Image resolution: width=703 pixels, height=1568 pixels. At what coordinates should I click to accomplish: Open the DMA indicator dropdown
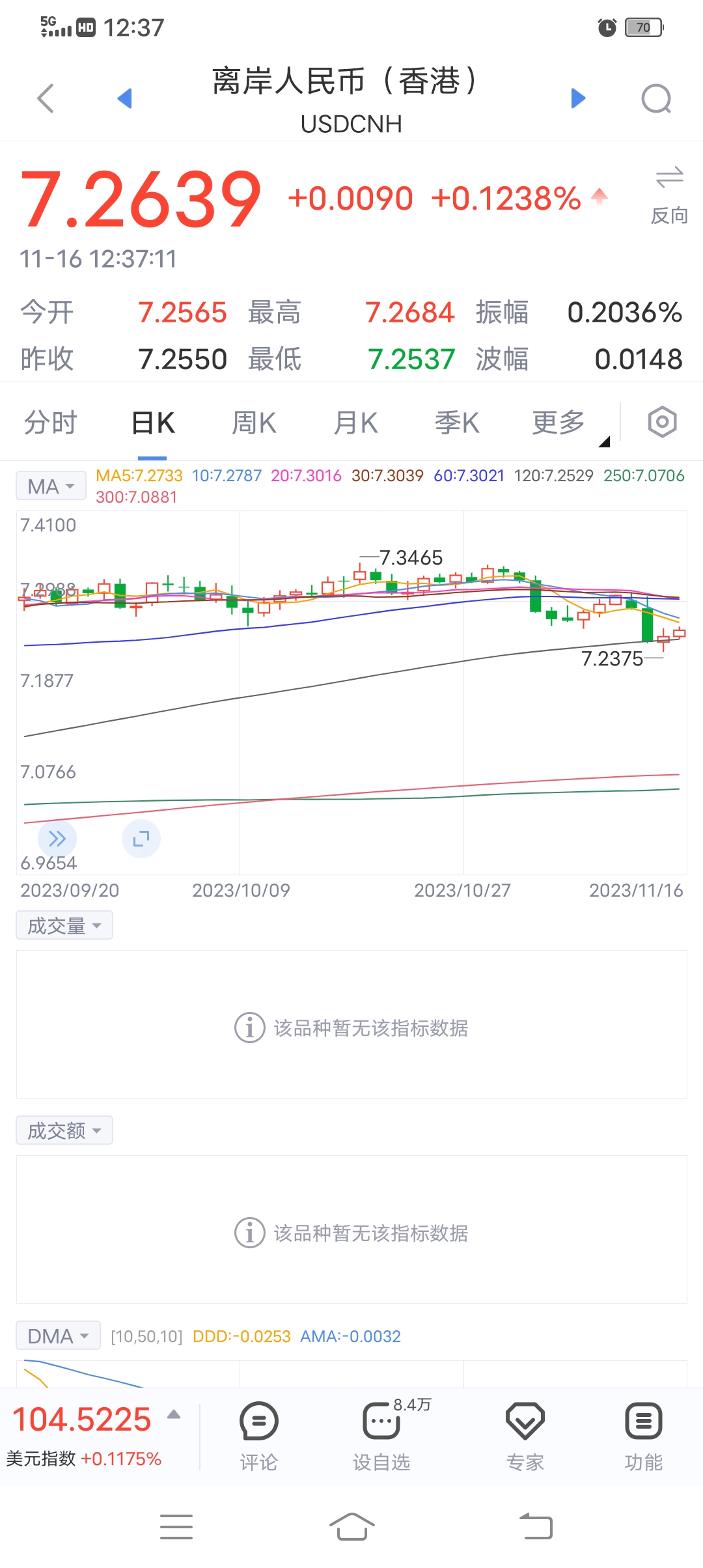(58, 1336)
